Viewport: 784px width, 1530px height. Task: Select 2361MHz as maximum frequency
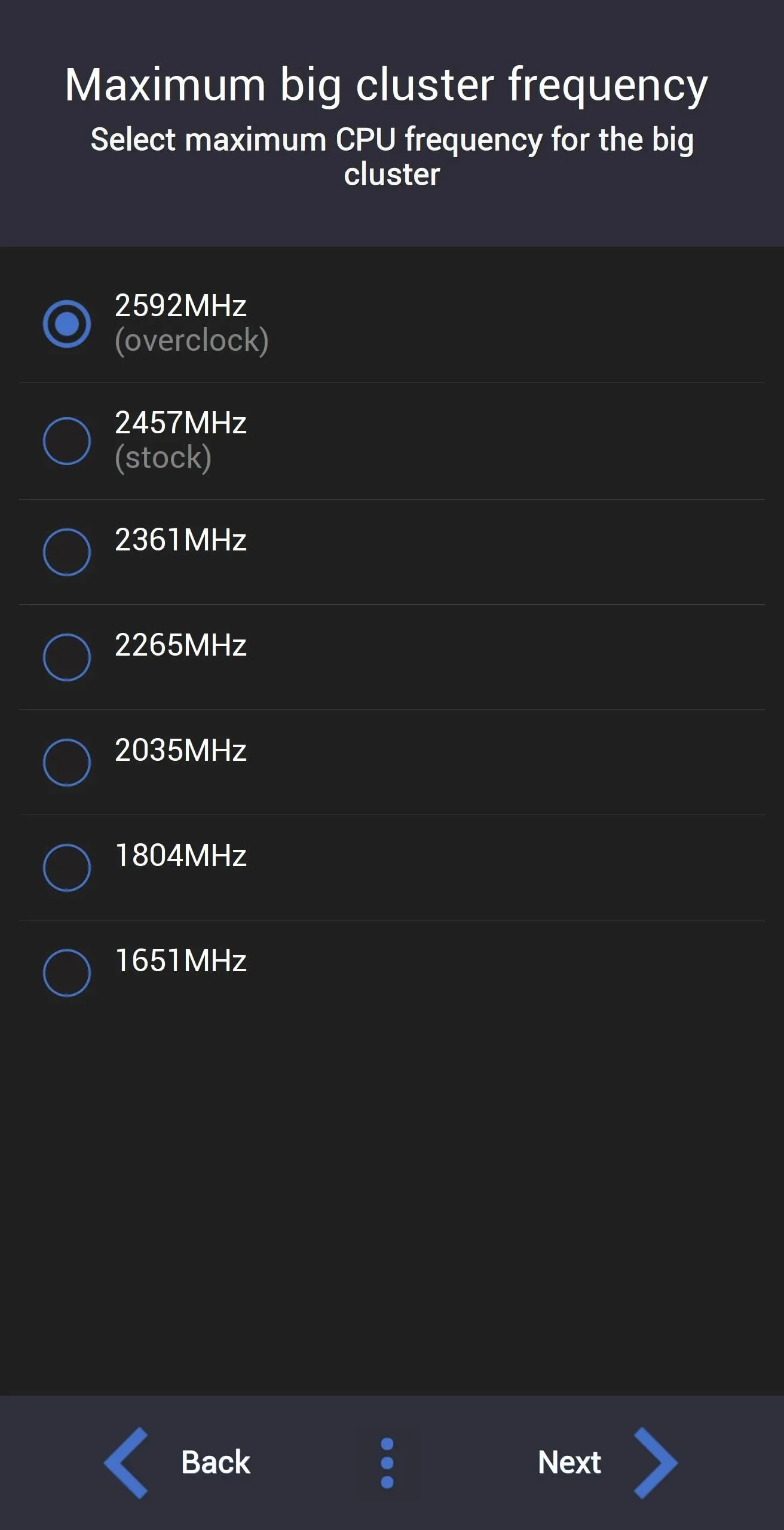(x=392, y=552)
